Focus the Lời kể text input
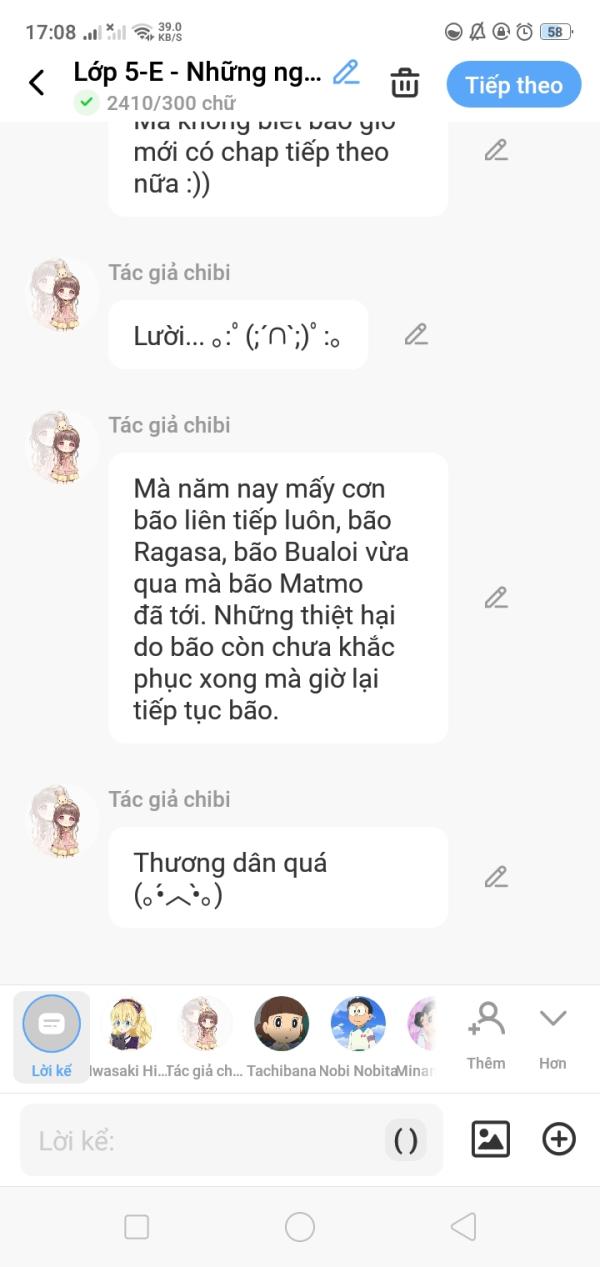Viewport: 600px width, 1267px height. 200,1140
